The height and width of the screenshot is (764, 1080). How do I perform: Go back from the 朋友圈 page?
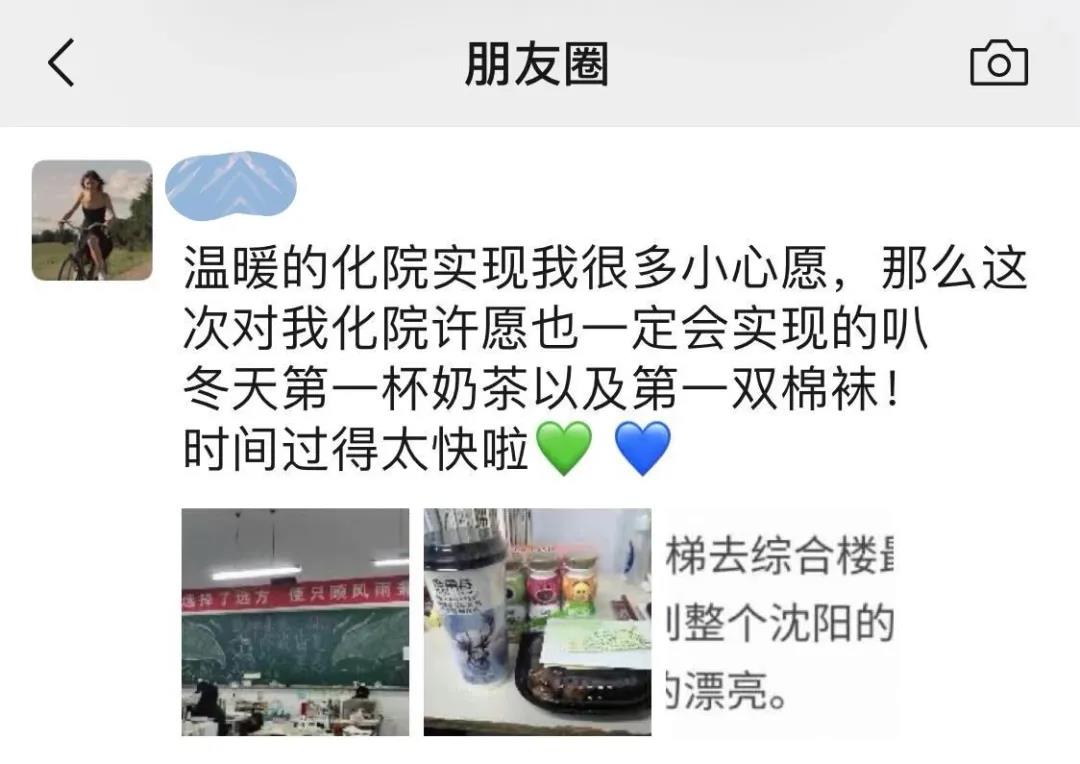62,63
